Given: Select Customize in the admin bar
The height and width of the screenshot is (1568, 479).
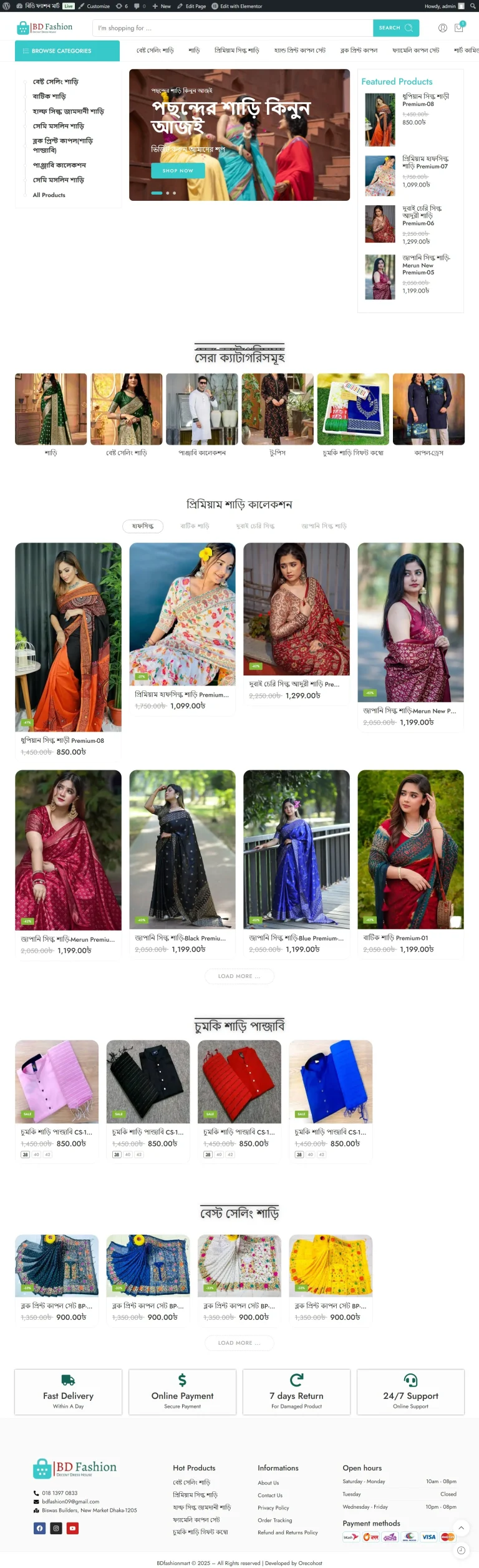Looking at the screenshot, I should [x=94, y=6].
